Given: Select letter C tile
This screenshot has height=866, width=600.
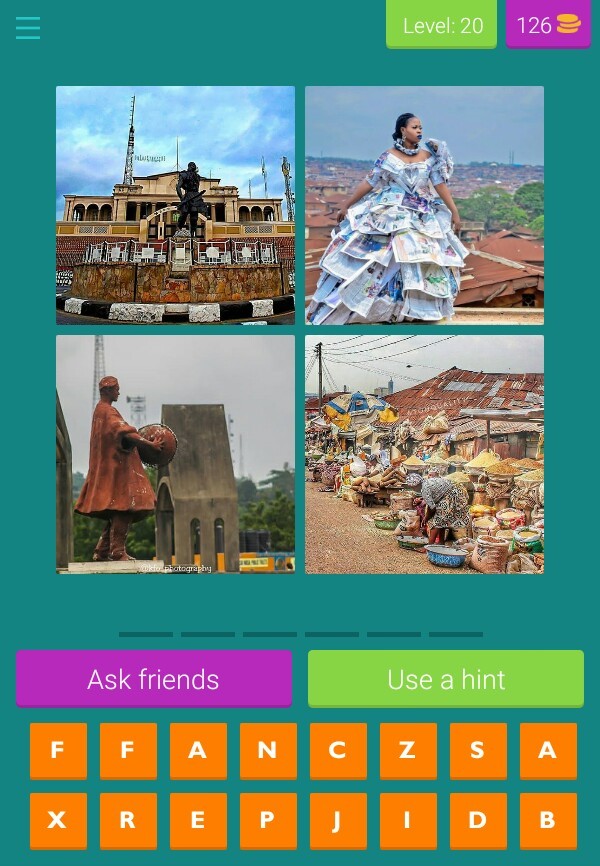Looking at the screenshot, I should point(337,750).
